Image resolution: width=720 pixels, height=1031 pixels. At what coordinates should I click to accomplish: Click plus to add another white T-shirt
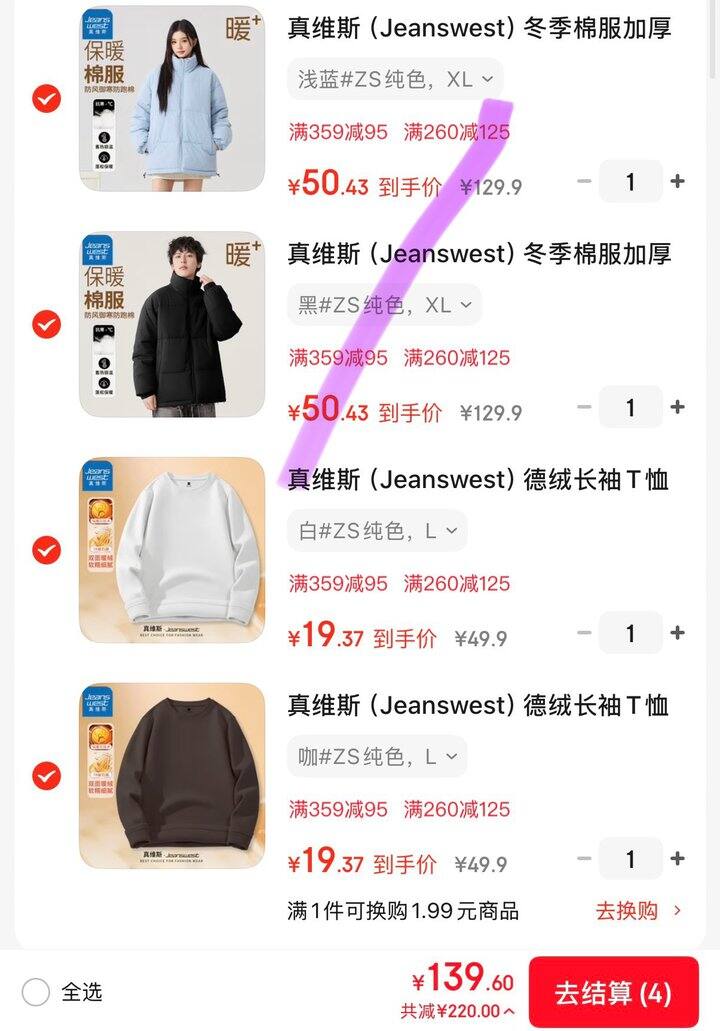pyautogui.click(x=677, y=632)
